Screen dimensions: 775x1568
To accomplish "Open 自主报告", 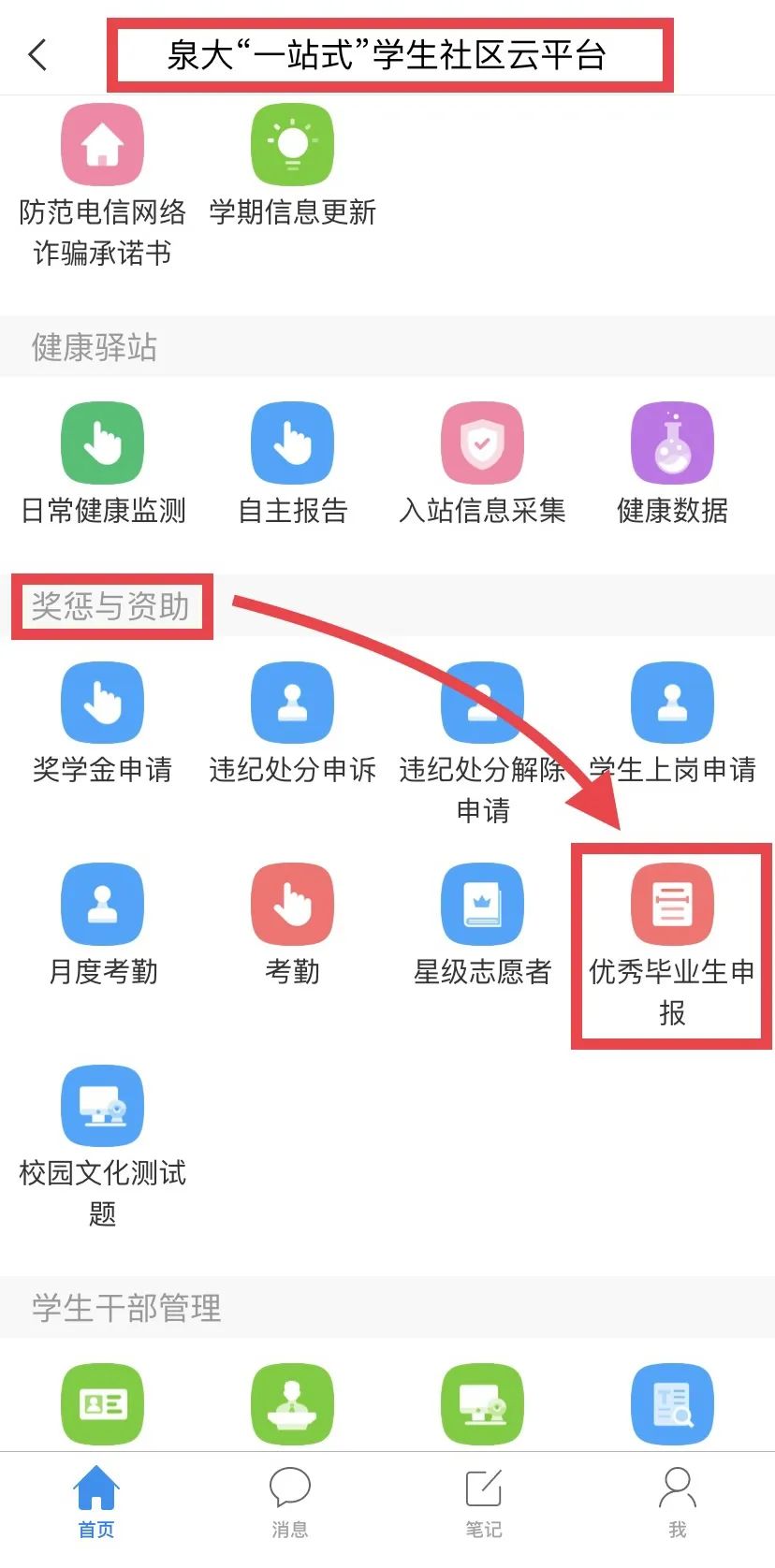I will tap(292, 443).
